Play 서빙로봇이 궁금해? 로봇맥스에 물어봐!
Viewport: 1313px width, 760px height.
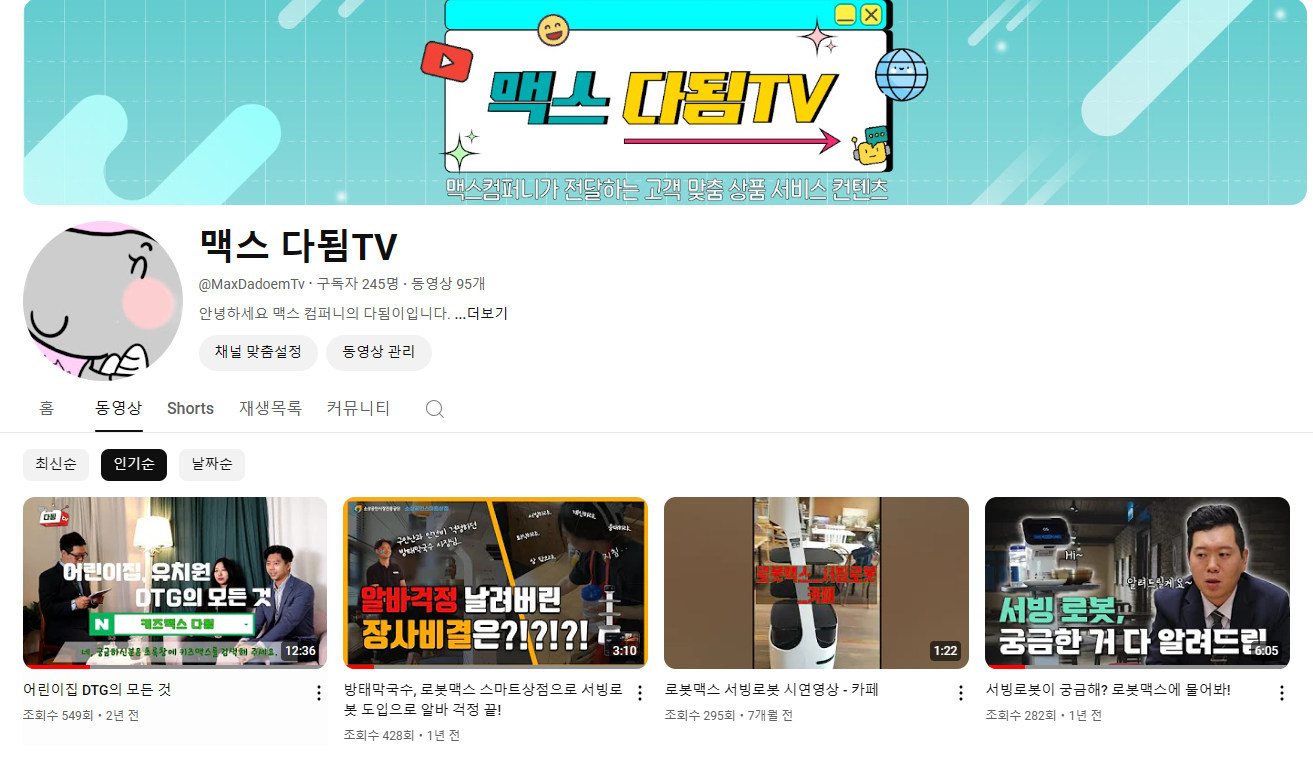point(1137,582)
